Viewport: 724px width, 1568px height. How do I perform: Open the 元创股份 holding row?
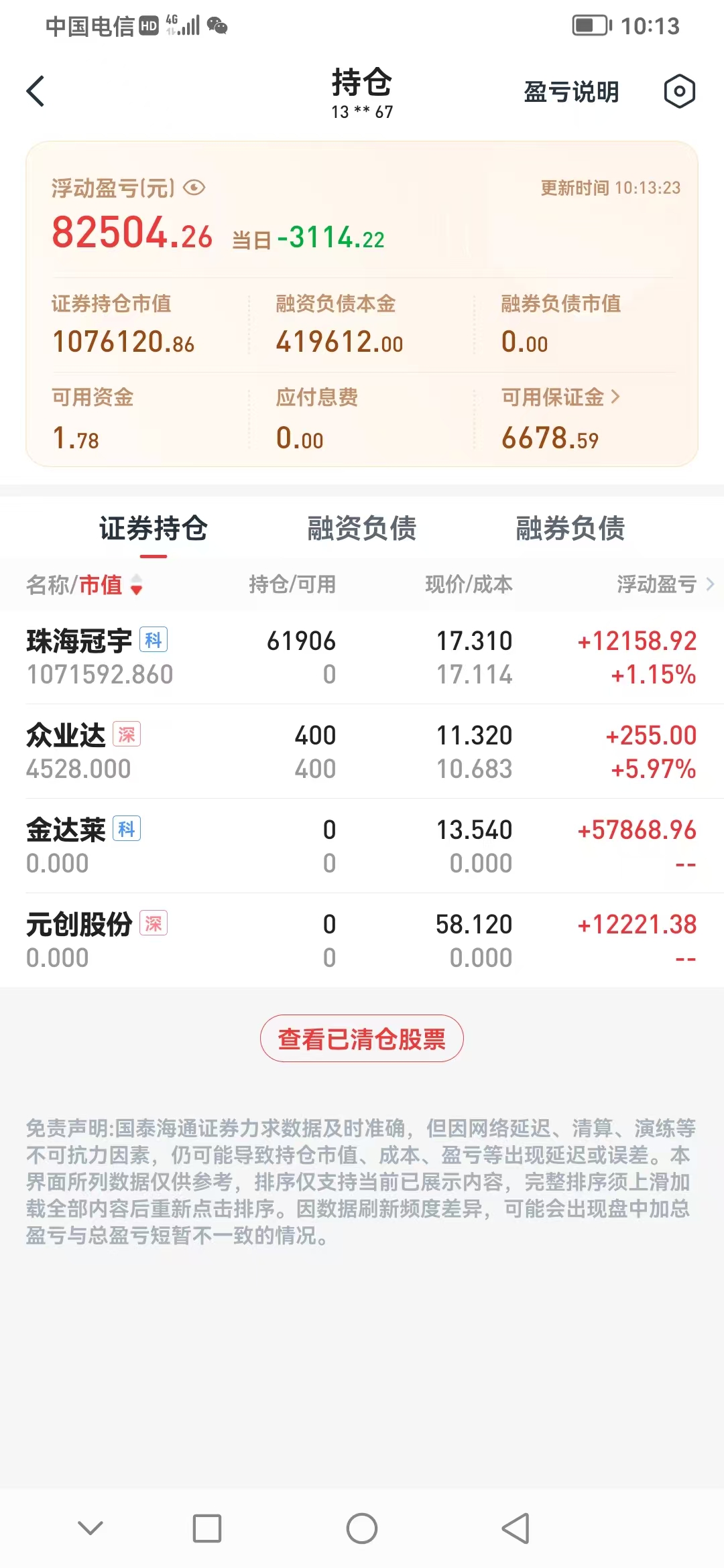pos(362,940)
